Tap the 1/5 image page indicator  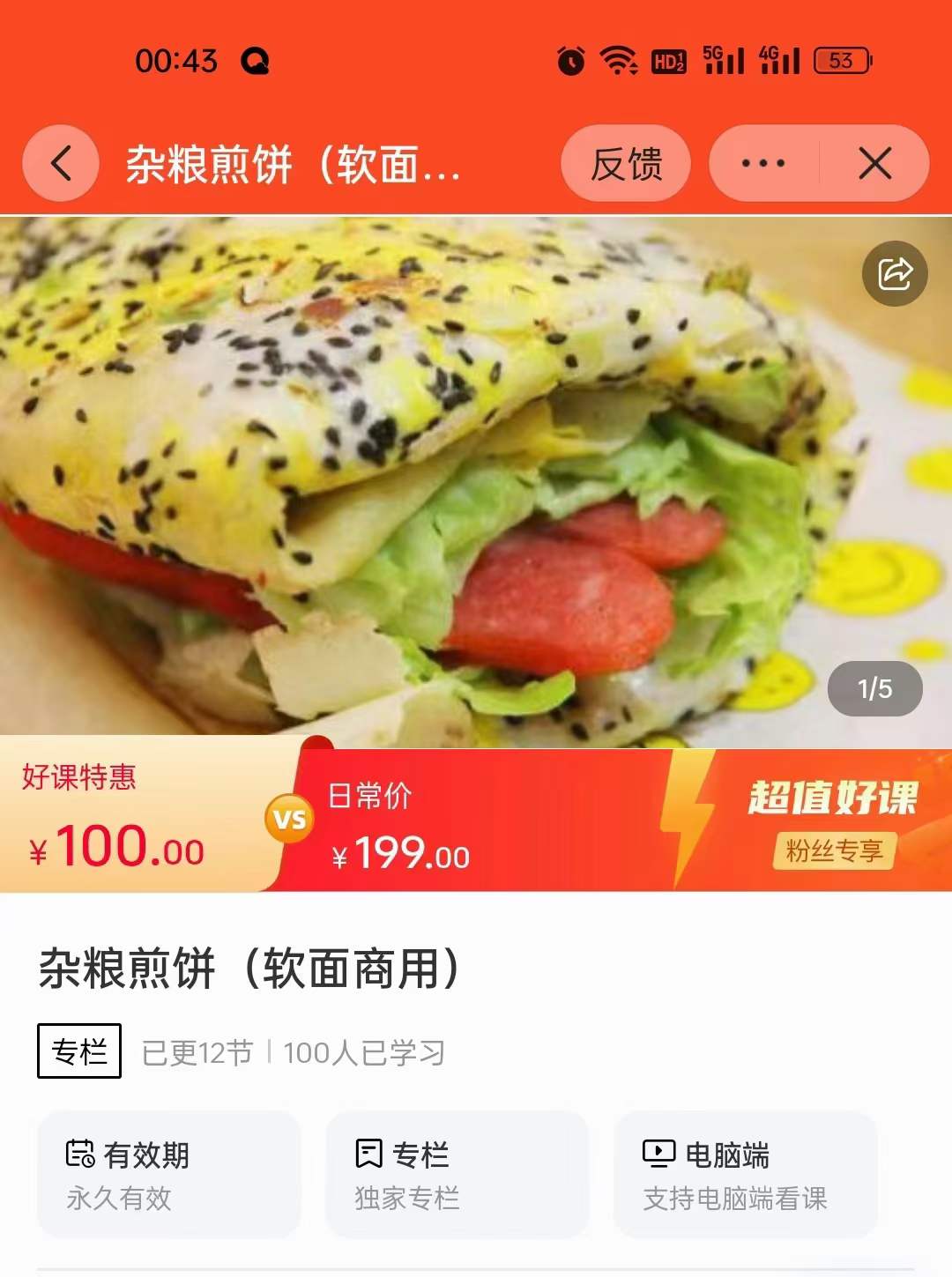coord(874,688)
